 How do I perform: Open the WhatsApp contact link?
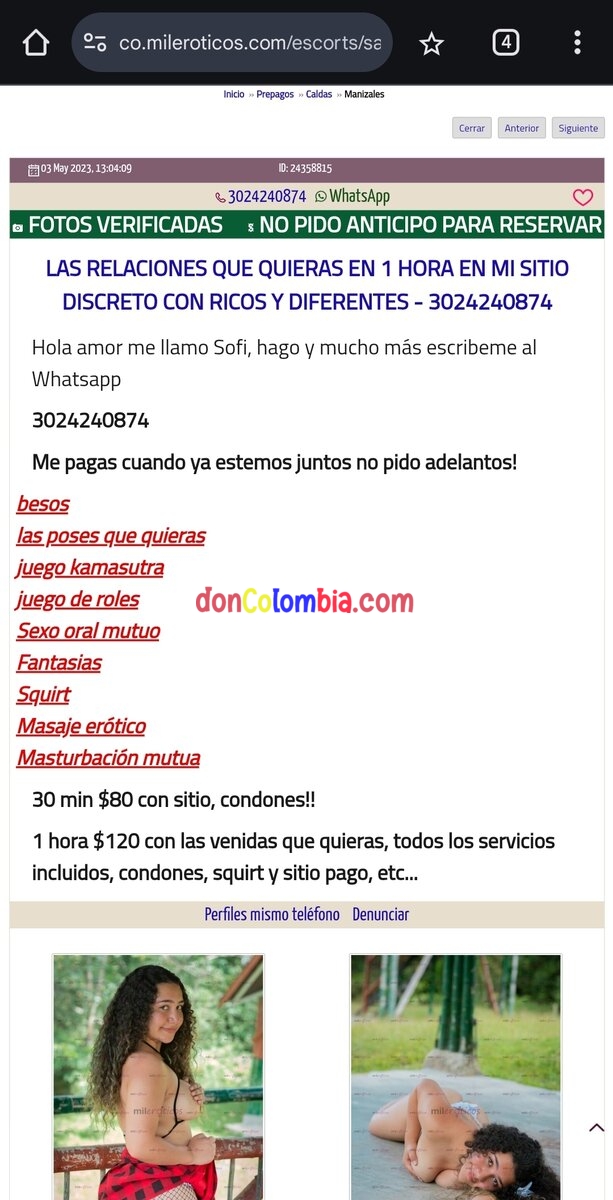[352, 197]
